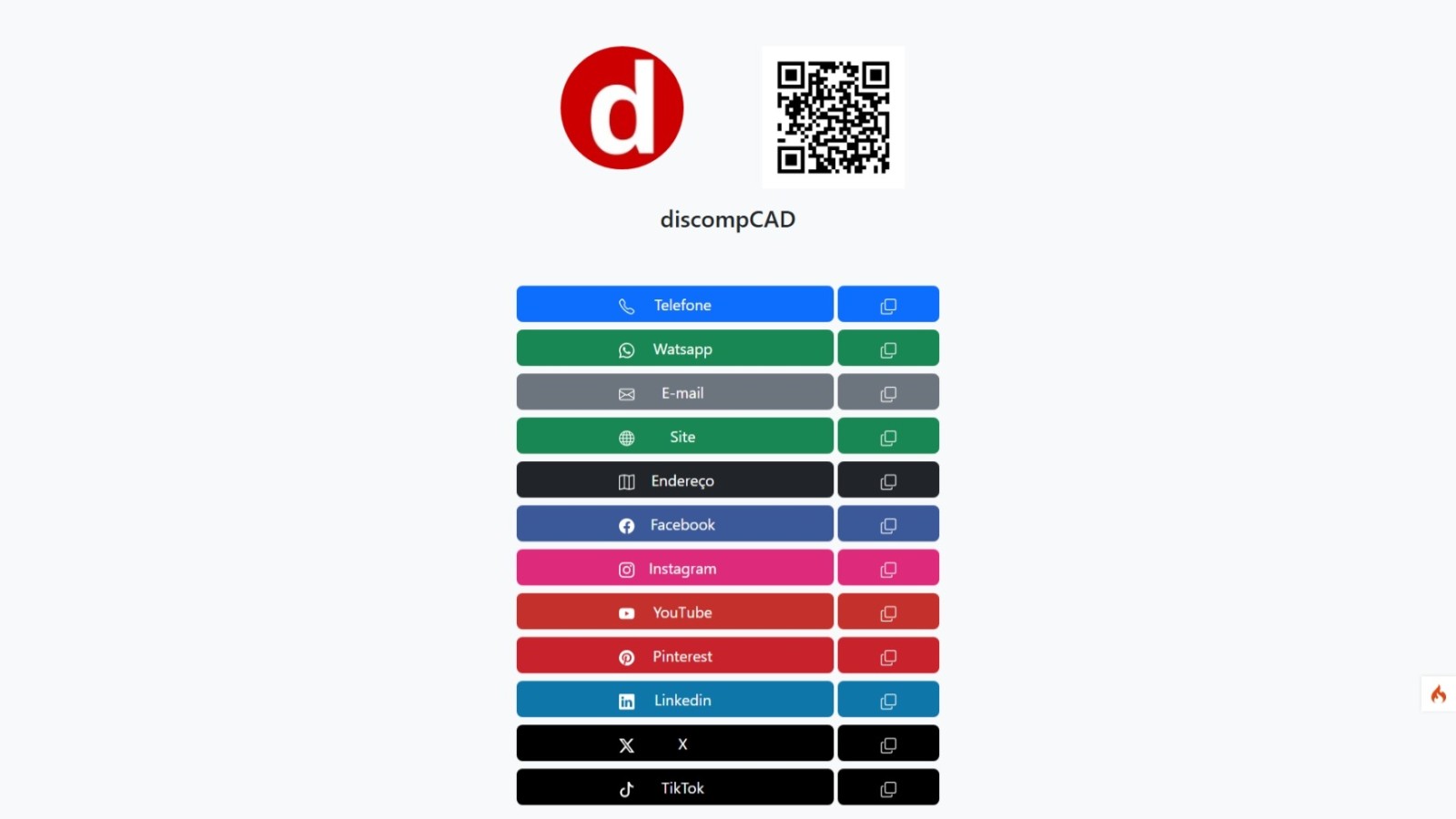The height and width of the screenshot is (819, 1456).
Task: Open the X profile button
Action: (674, 743)
